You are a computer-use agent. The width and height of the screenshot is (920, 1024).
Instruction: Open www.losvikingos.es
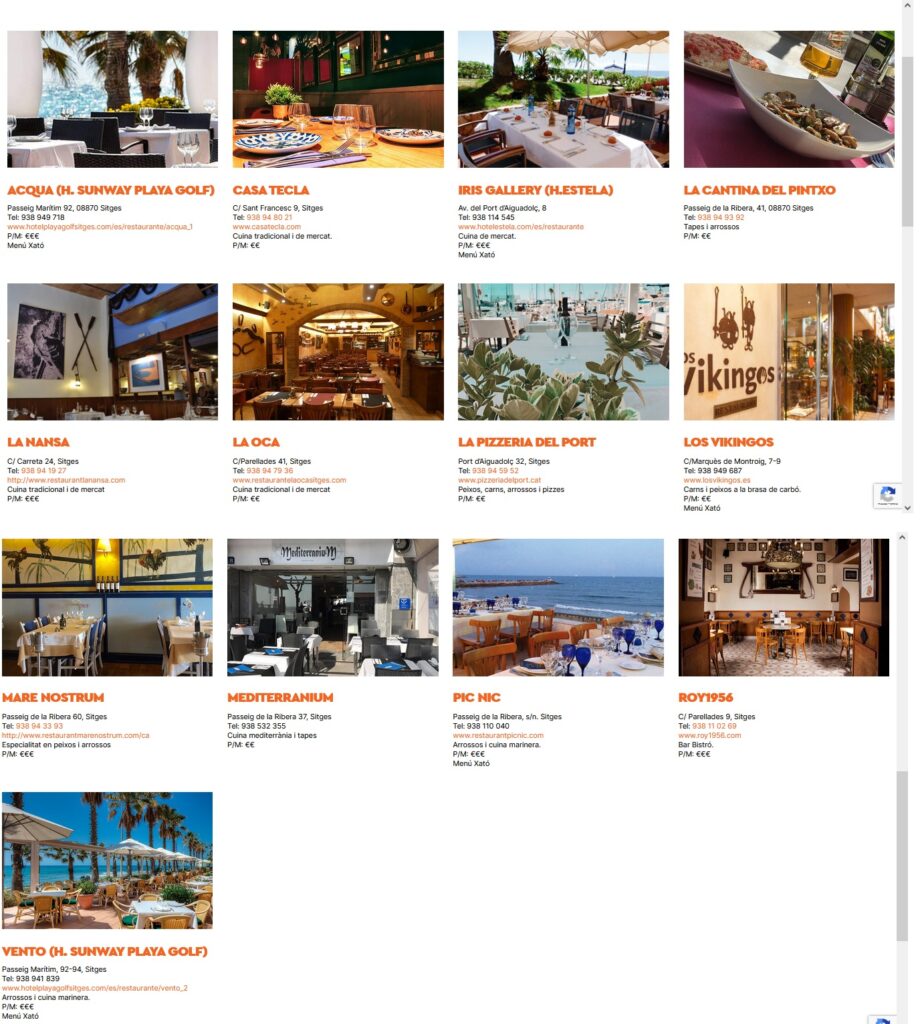click(717, 480)
